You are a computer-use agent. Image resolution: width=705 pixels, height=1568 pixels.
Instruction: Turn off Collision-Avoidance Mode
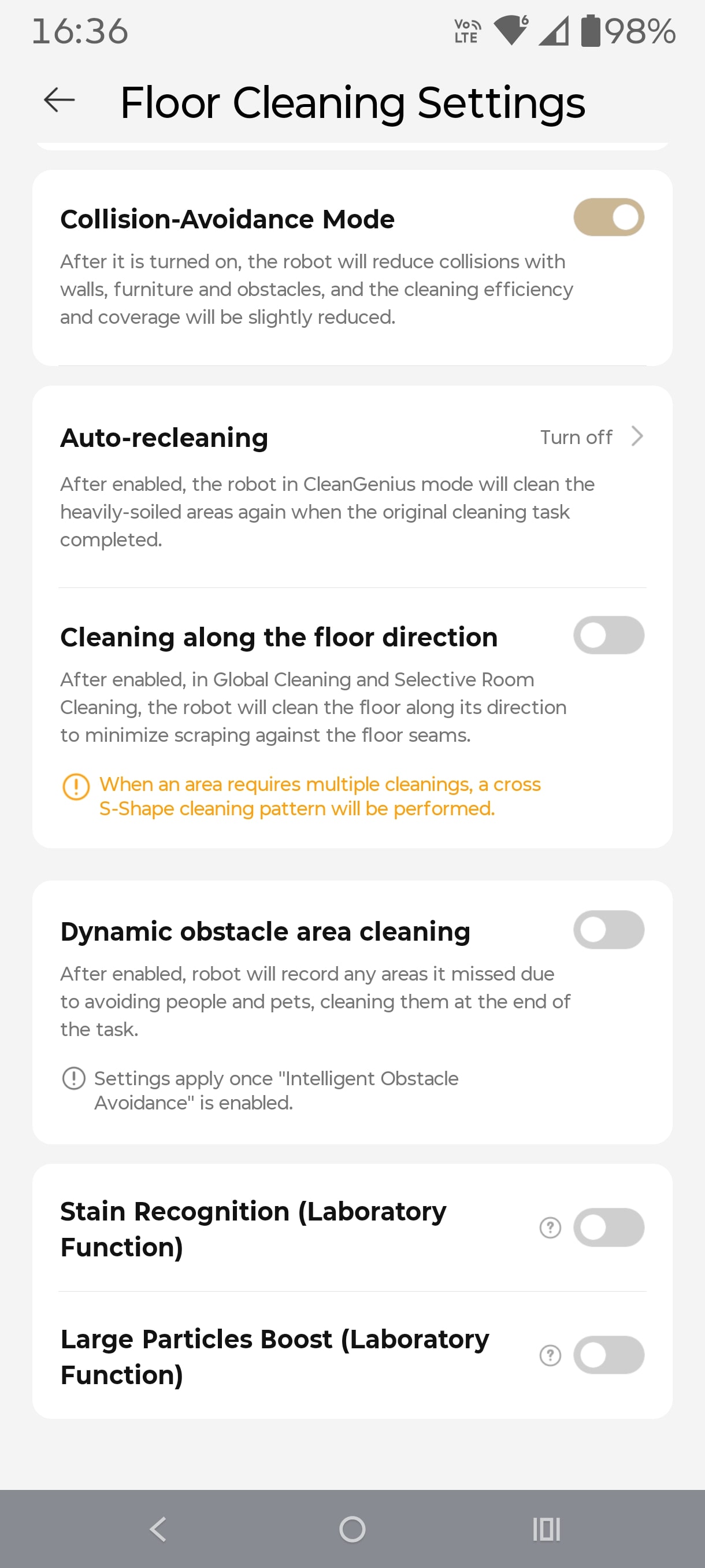coord(608,217)
